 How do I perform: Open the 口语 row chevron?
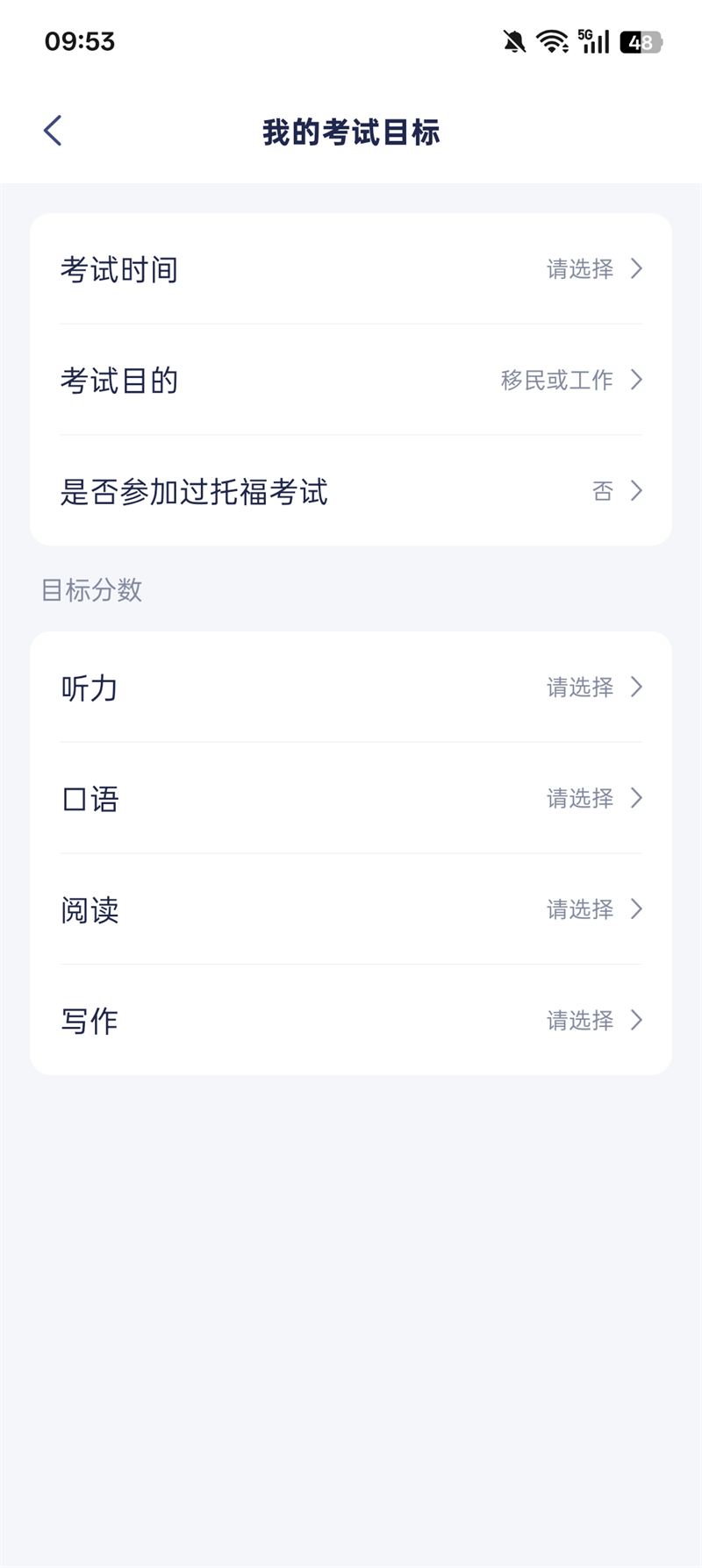[x=636, y=798]
